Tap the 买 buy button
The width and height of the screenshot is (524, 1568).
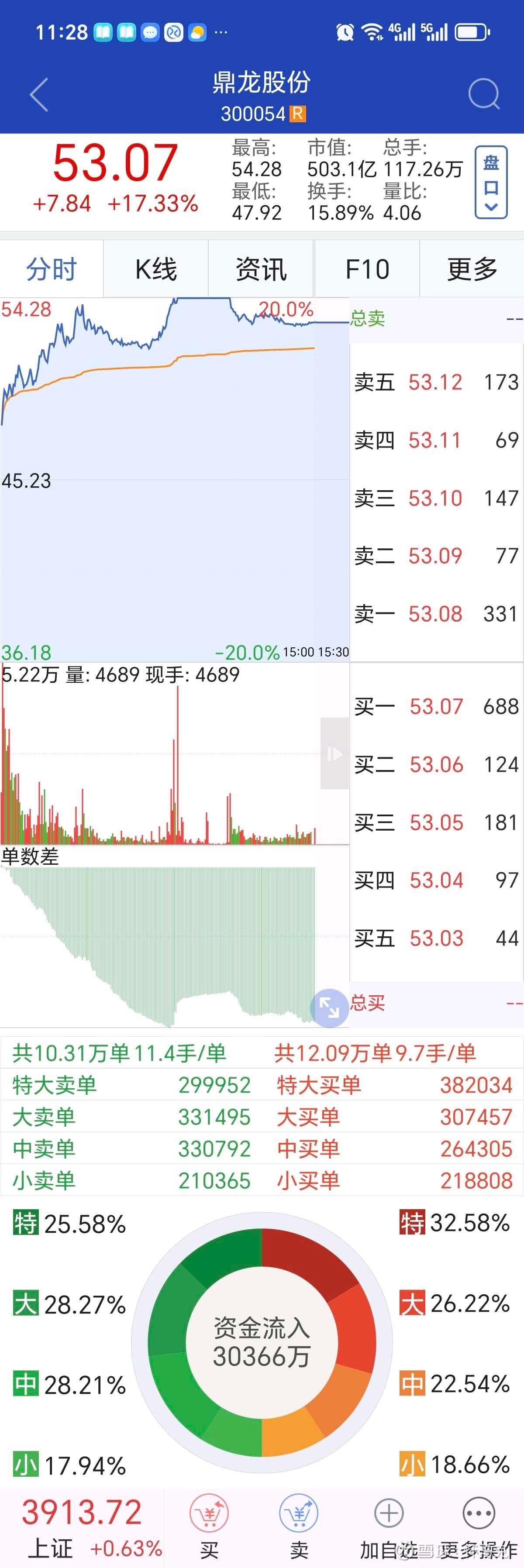click(209, 1525)
